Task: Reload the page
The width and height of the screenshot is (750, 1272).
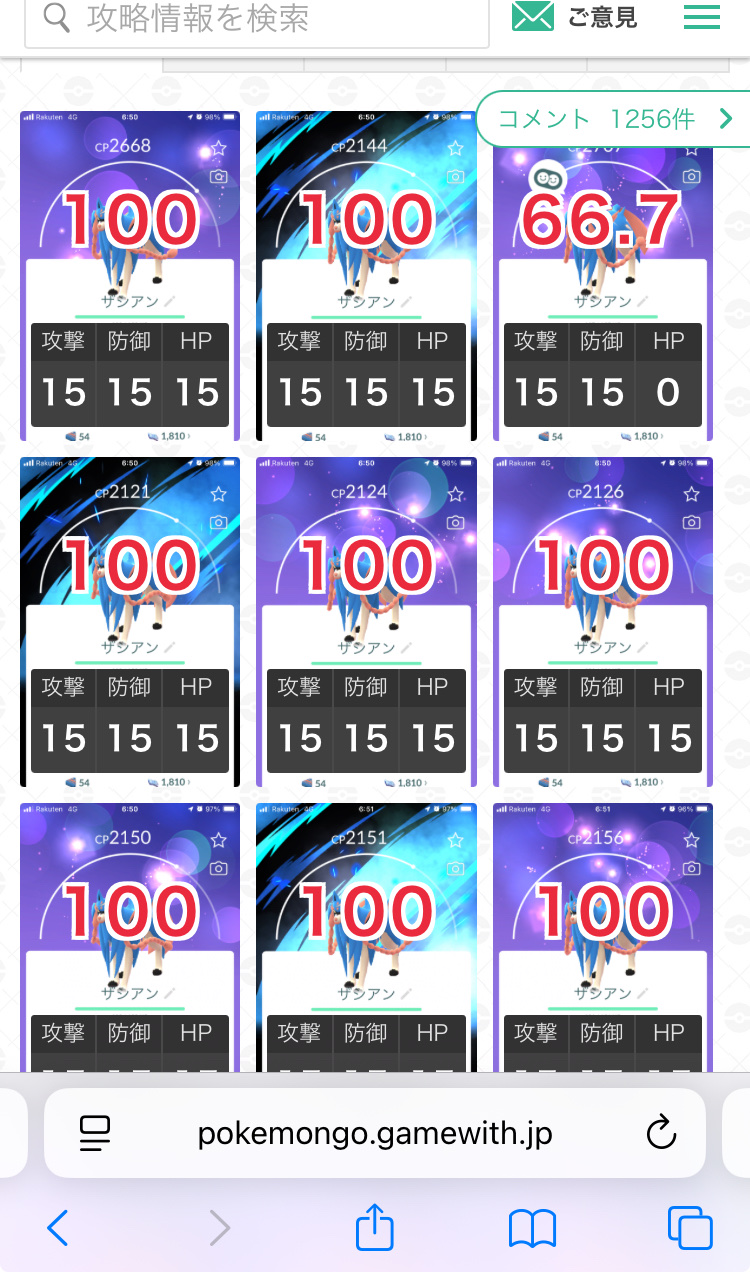Action: [661, 1134]
